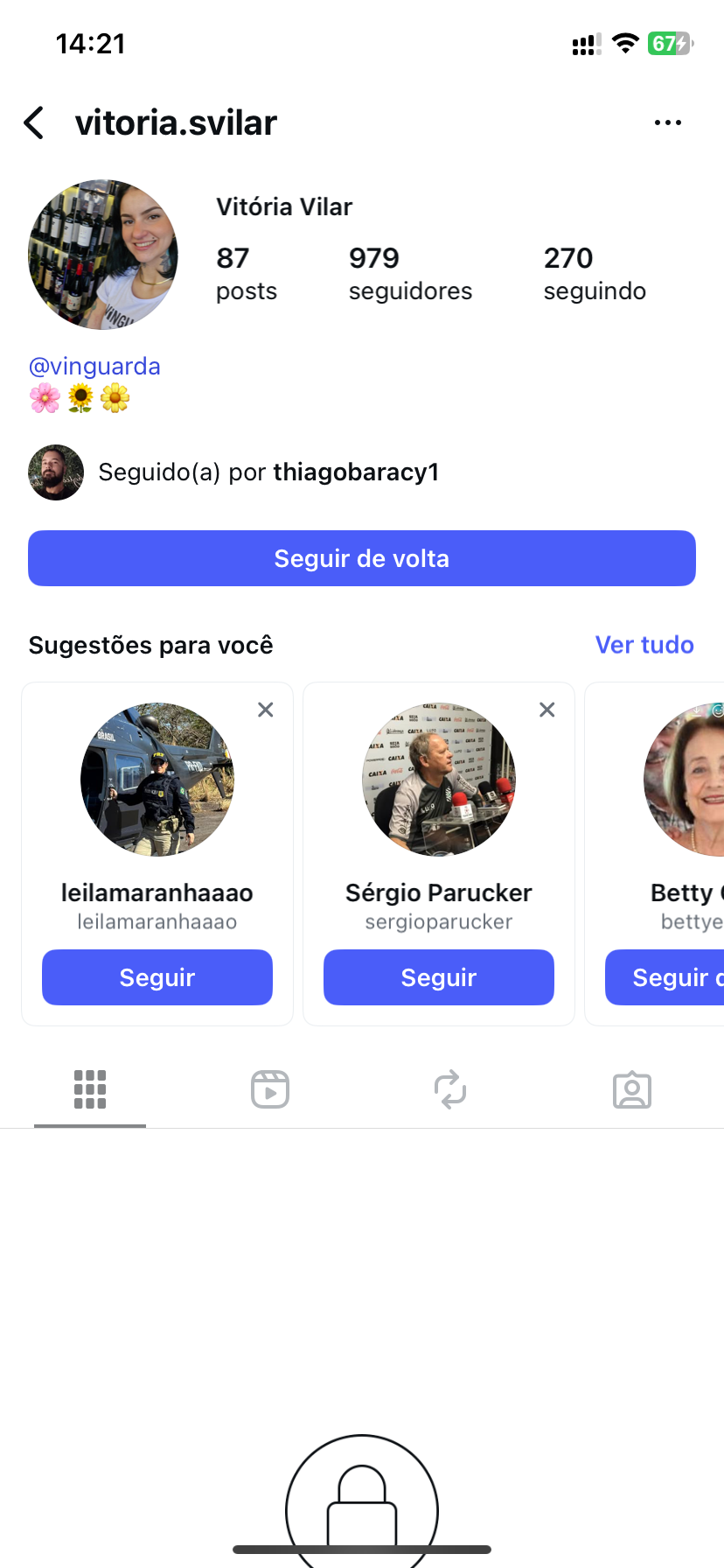Open the three-dot overflow menu
The image size is (724, 1568).
coord(667,123)
